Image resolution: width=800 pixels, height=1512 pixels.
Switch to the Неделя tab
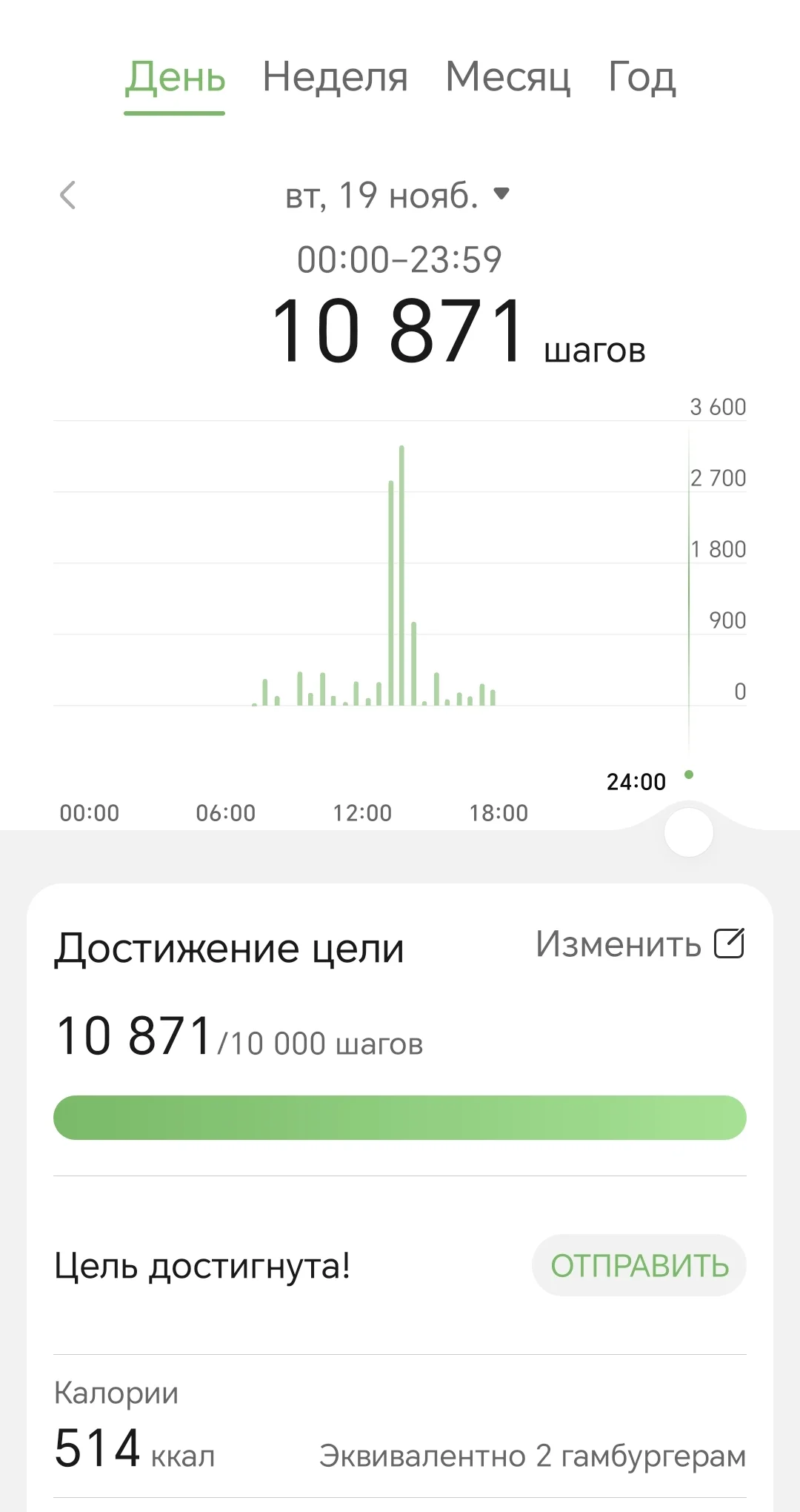[335, 78]
